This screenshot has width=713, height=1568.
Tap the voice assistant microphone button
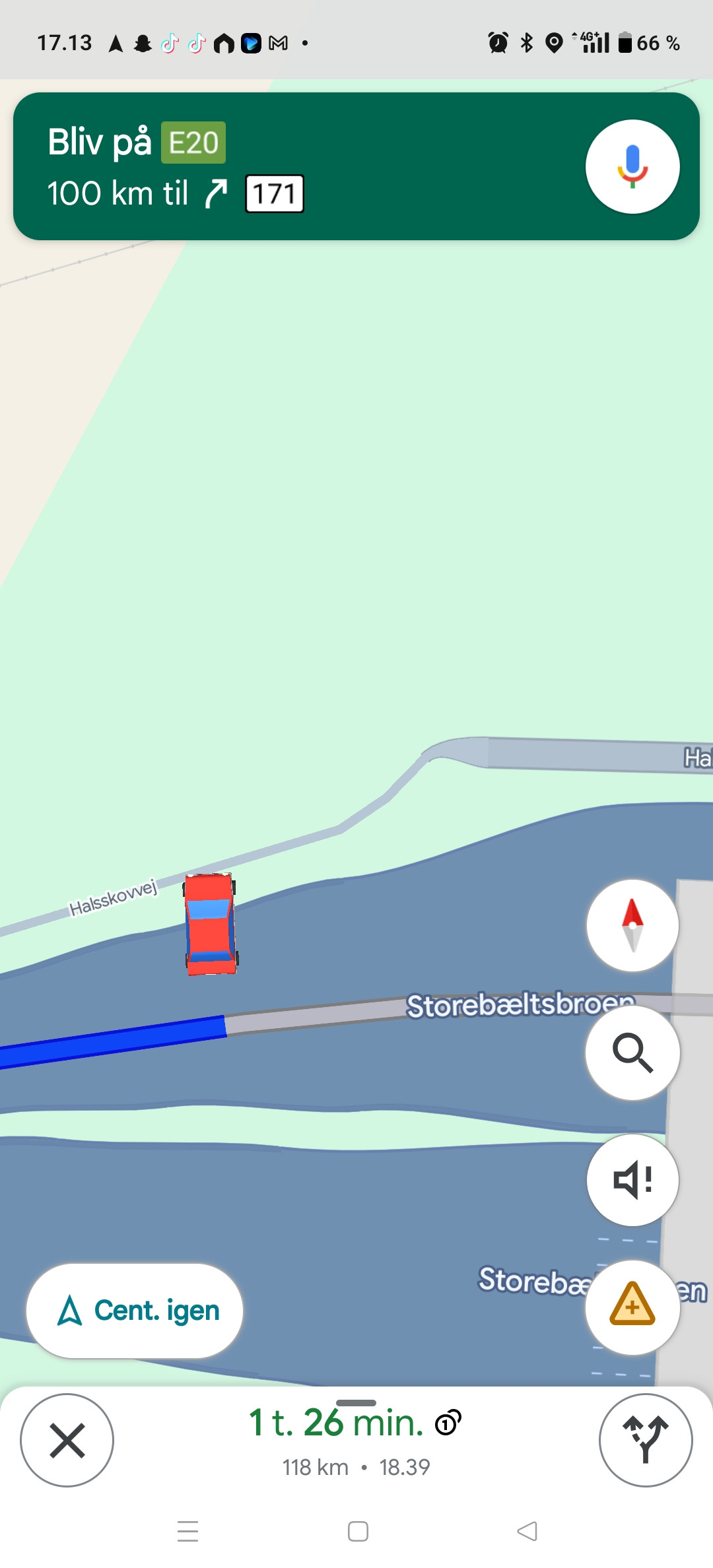click(632, 166)
